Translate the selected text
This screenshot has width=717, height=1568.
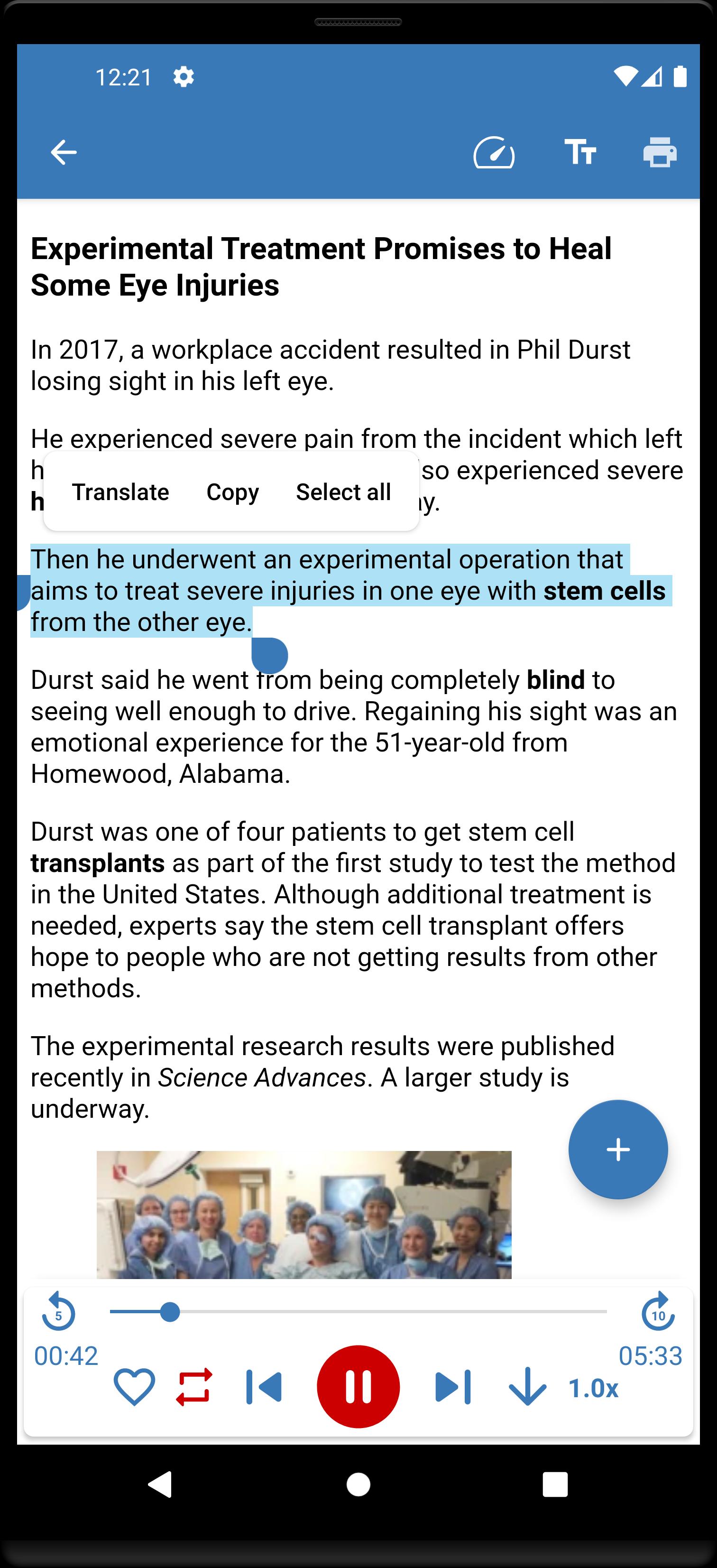(120, 492)
